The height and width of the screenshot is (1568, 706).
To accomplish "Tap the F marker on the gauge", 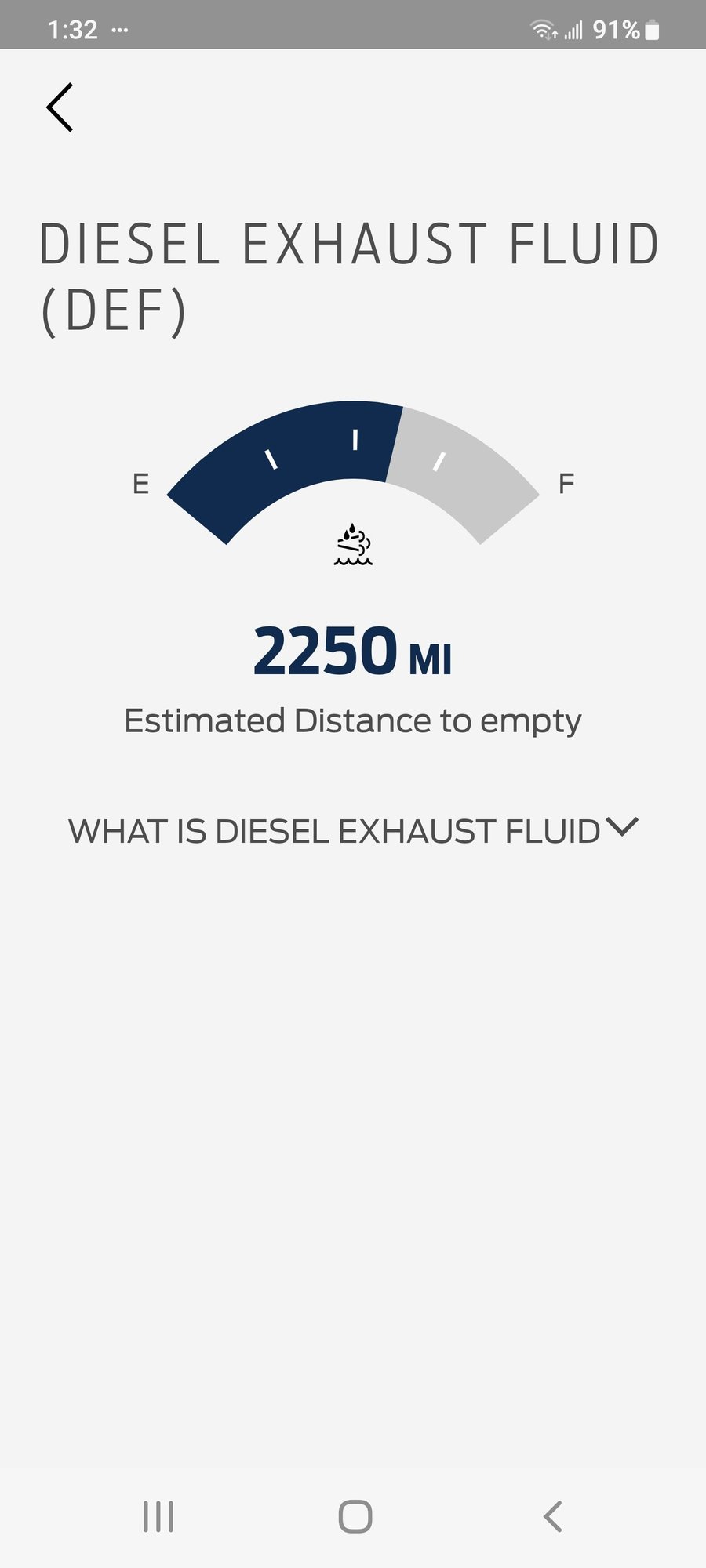I will coord(566,481).
